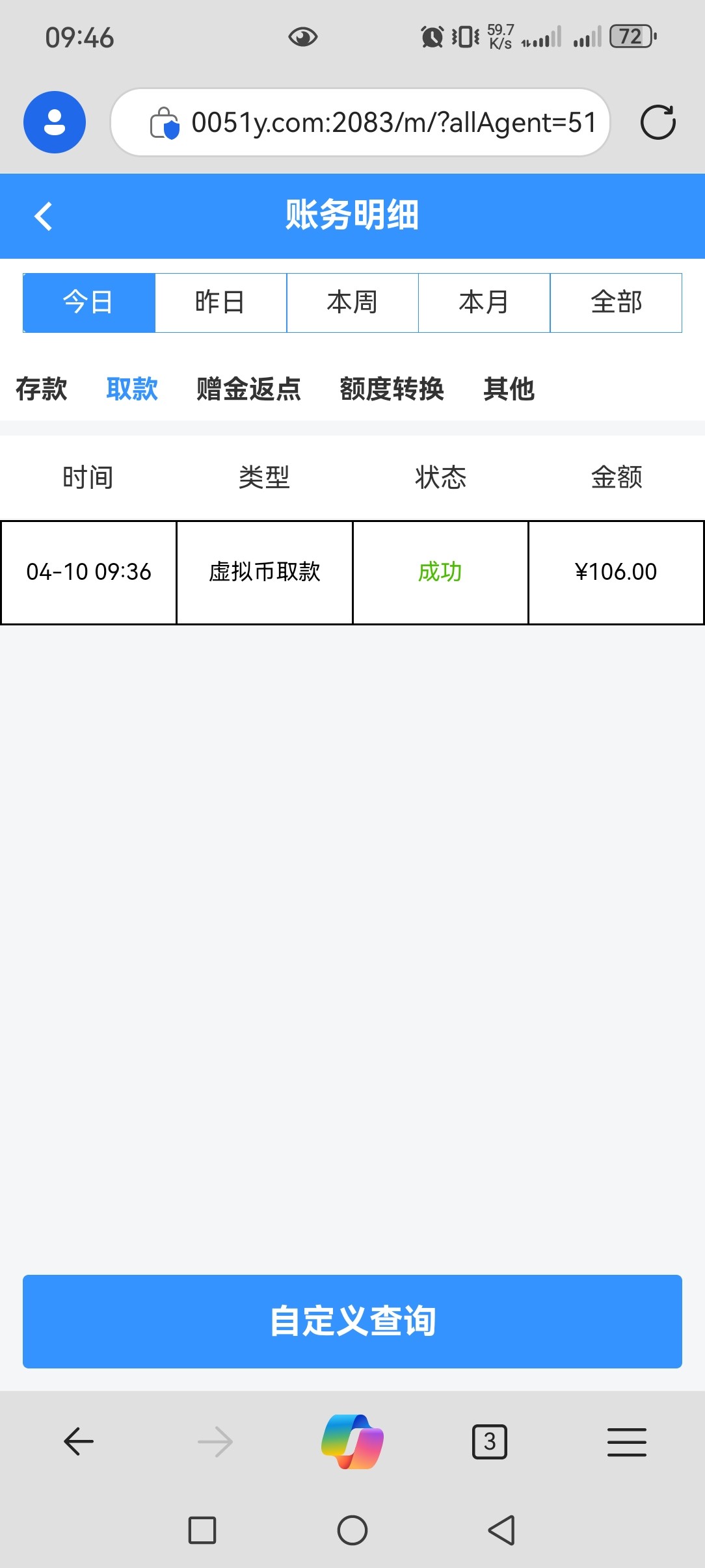Select the 今日 date filter
Viewport: 705px width, 1568px height.
[x=89, y=303]
